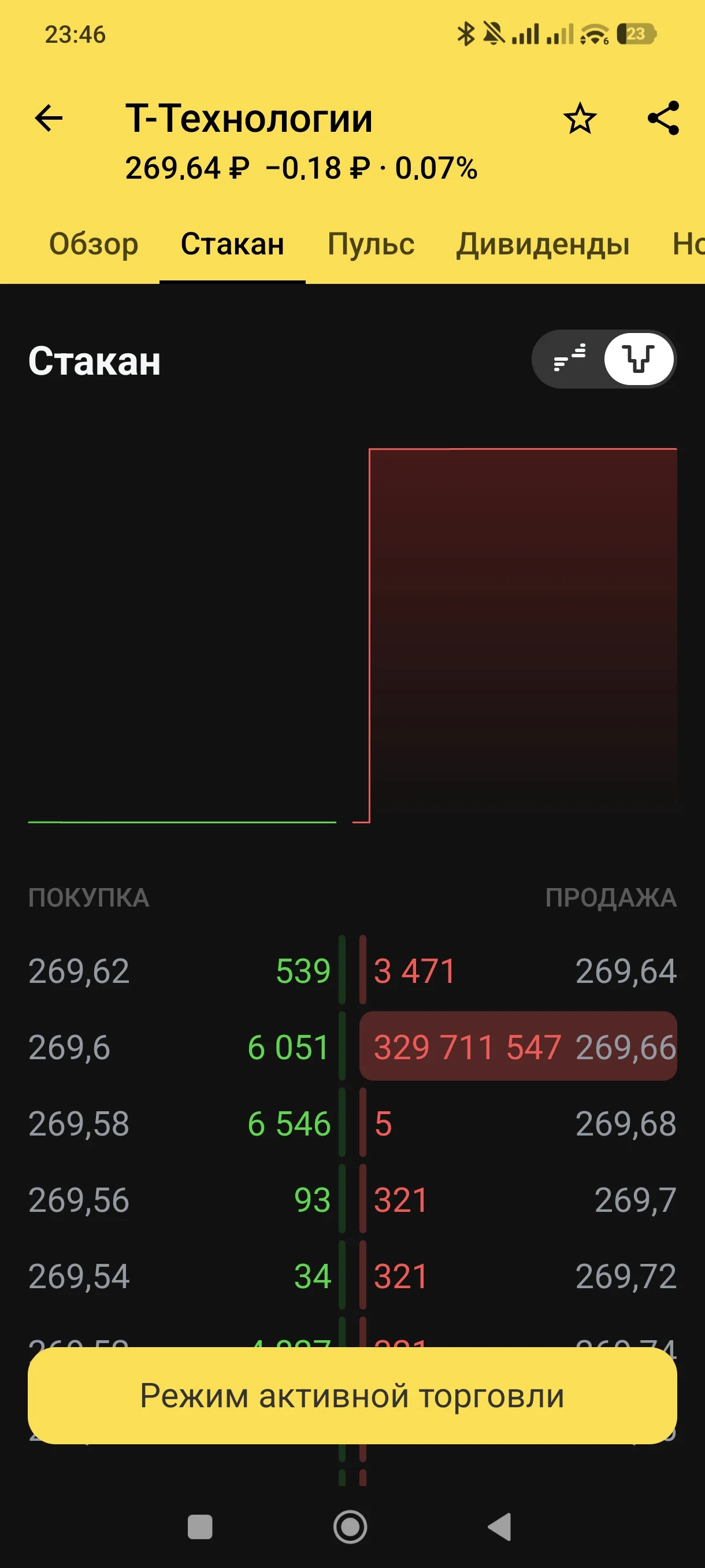Image resolution: width=705 pixels, height=1568 pixels.
Task: Go back using the top arrow
Action: [49, 118]
